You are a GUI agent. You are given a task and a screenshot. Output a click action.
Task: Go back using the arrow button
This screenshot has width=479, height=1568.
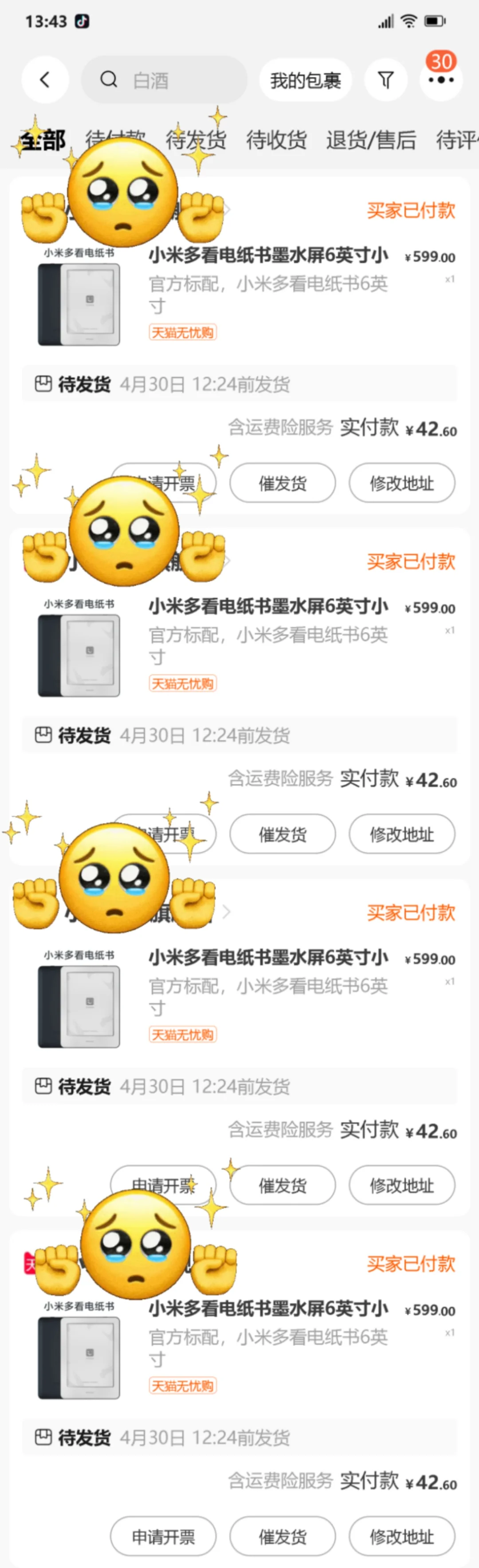pyautogui.click(x=44, y=80)
